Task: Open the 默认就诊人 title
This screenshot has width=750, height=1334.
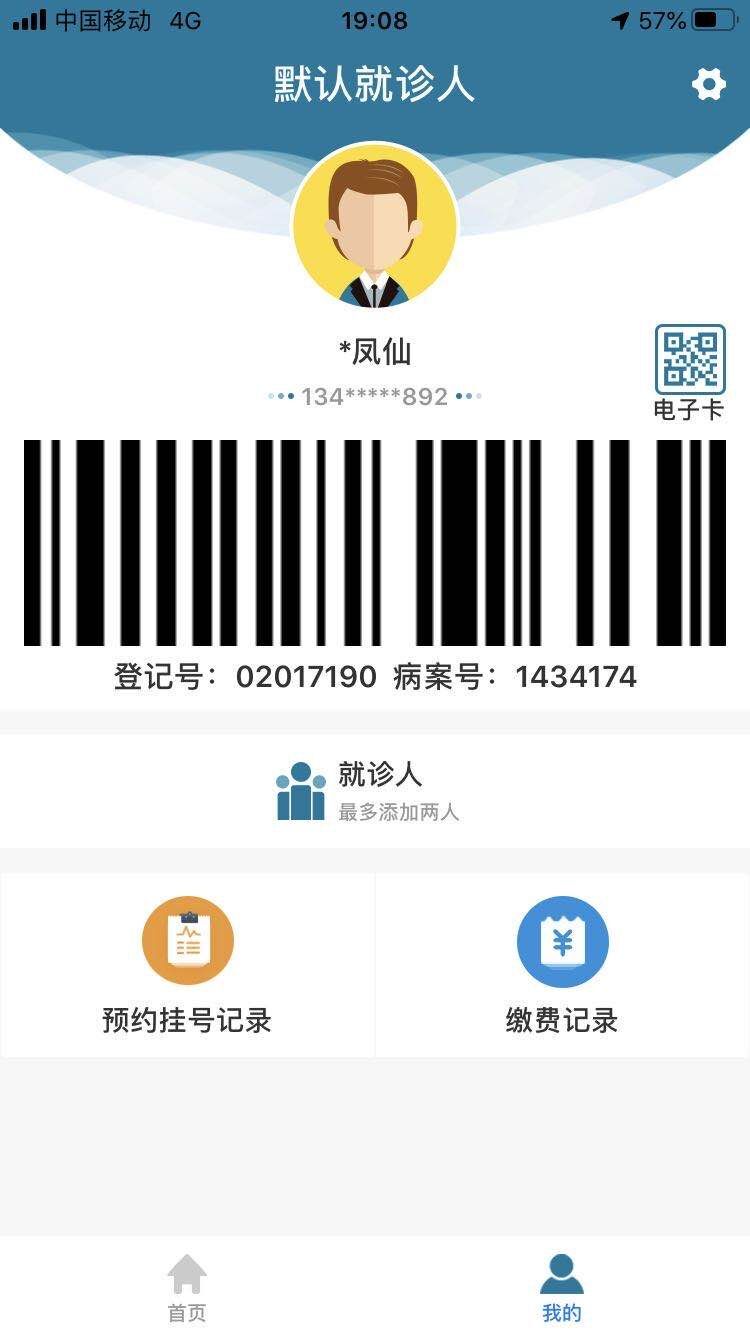Action: click(x=374, y=85)
